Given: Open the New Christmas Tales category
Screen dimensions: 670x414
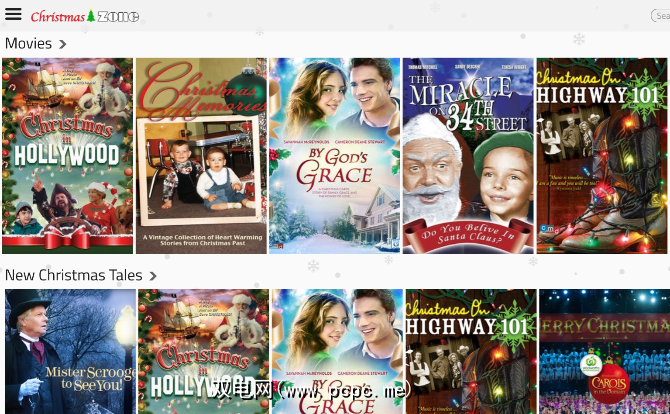Looking at the screenshot, I should tap(81, 275).
